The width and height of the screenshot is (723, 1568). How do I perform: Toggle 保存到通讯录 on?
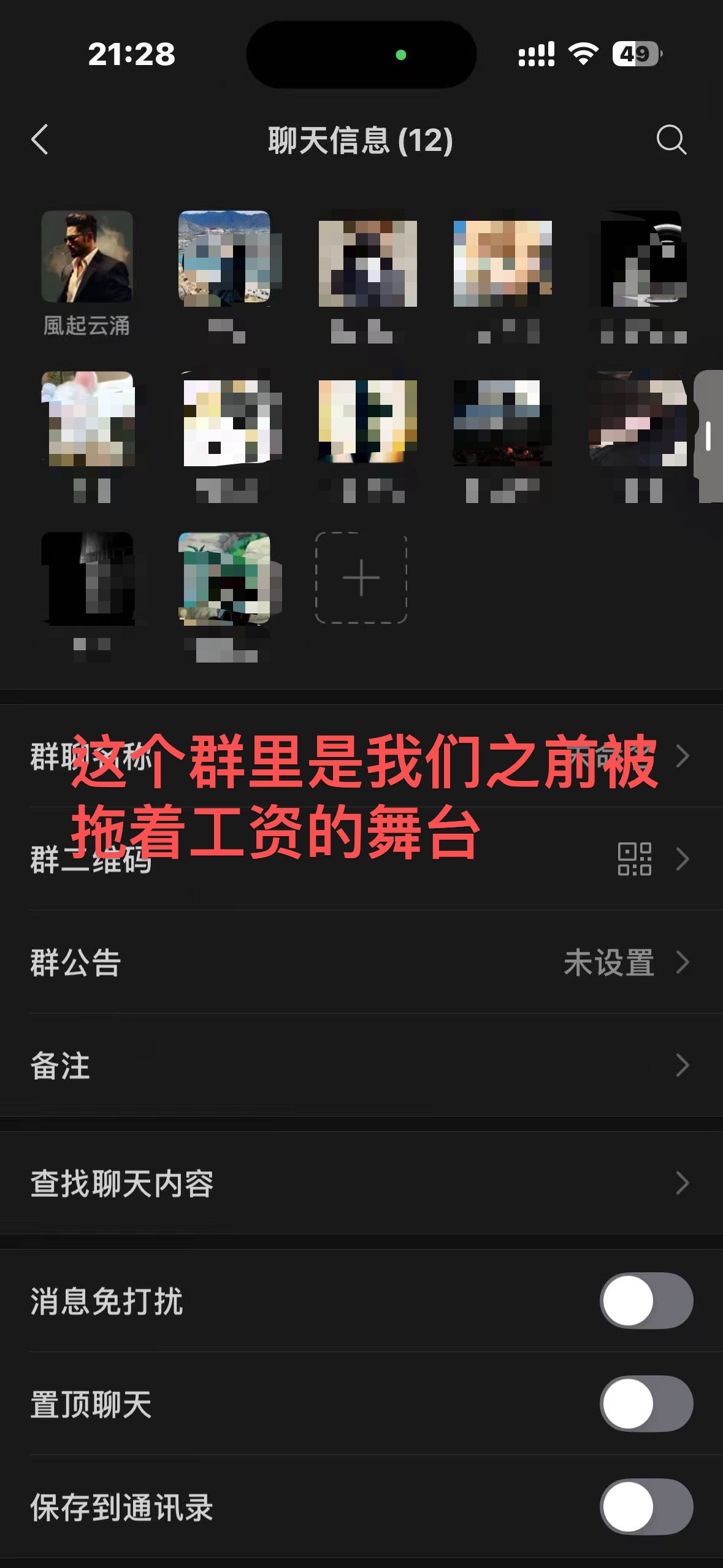pyautogui.click(x=646, y=1507)
